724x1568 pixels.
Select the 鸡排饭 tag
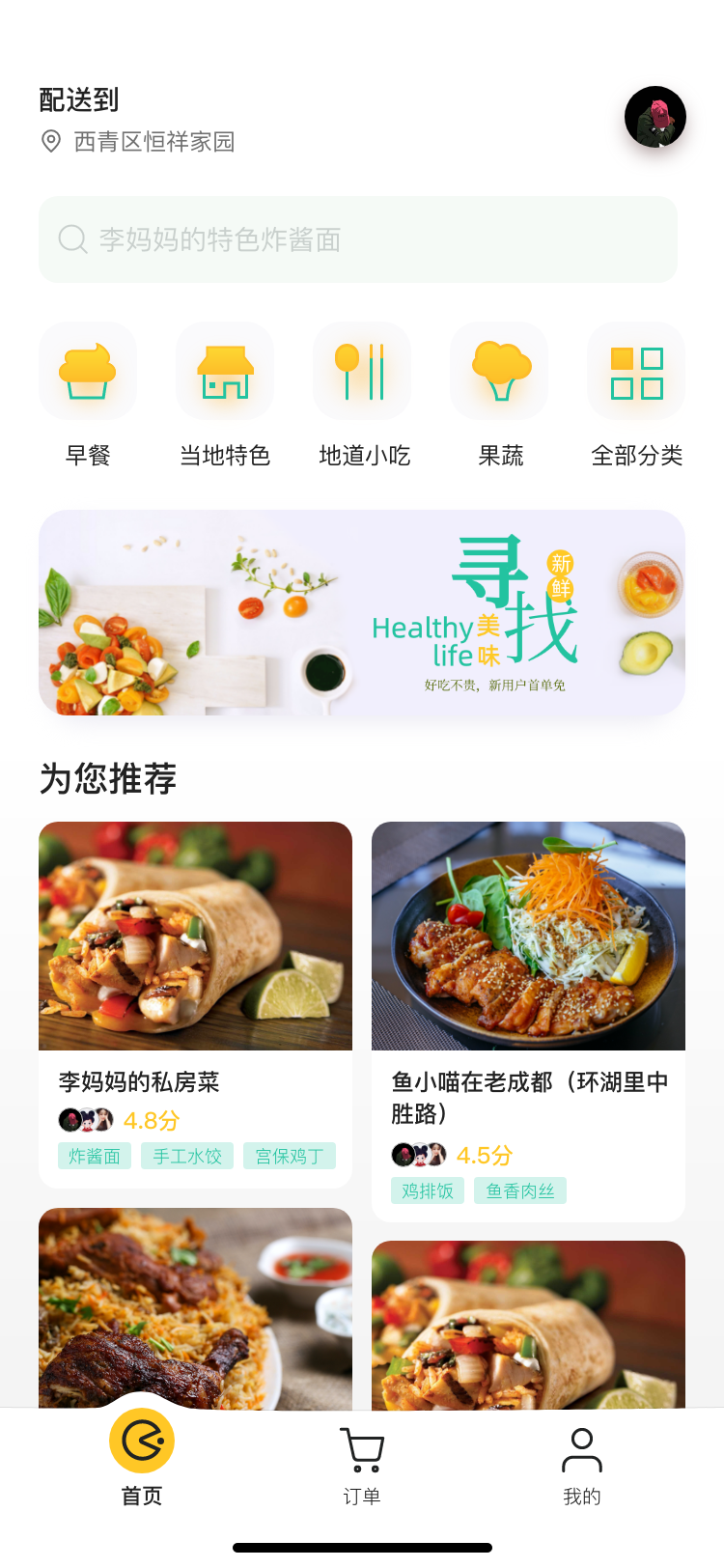[428, 1190]
